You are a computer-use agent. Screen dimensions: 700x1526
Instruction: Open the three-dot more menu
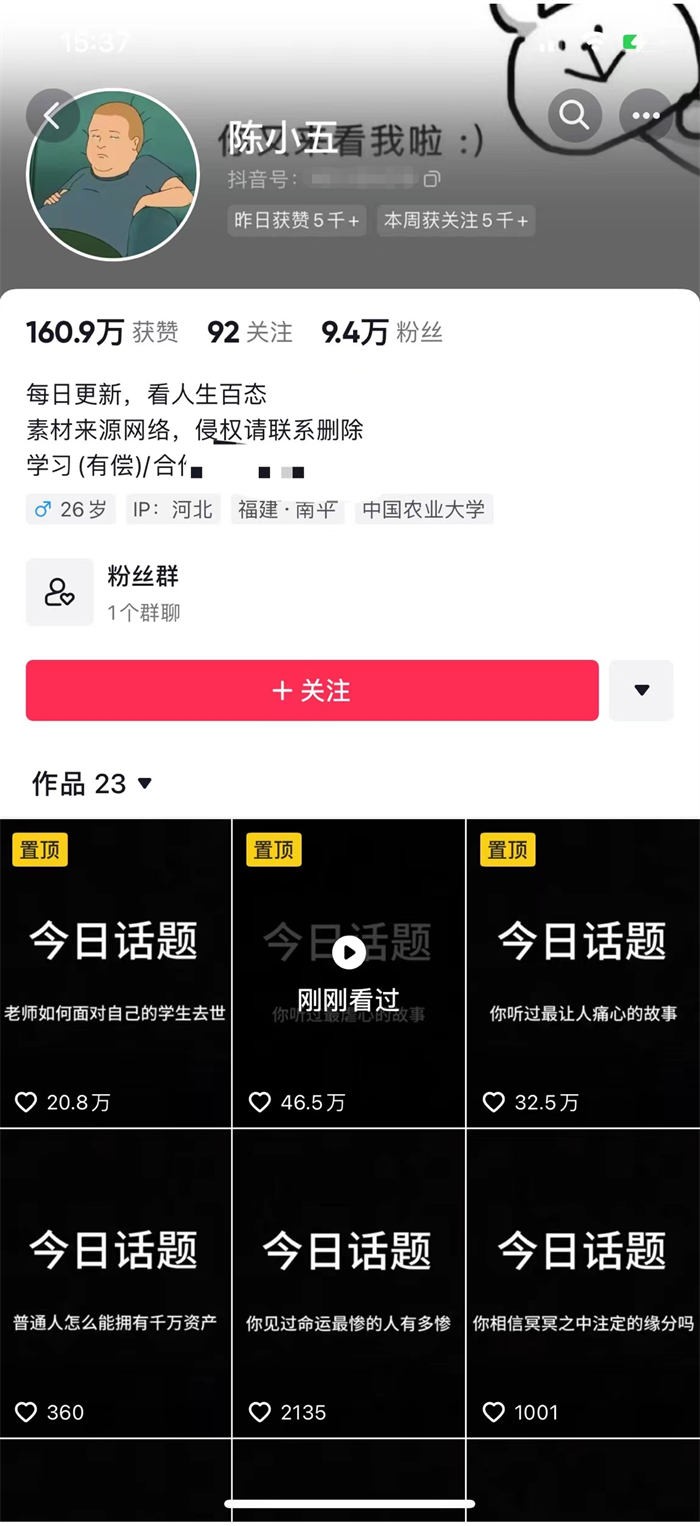point(646,116)
